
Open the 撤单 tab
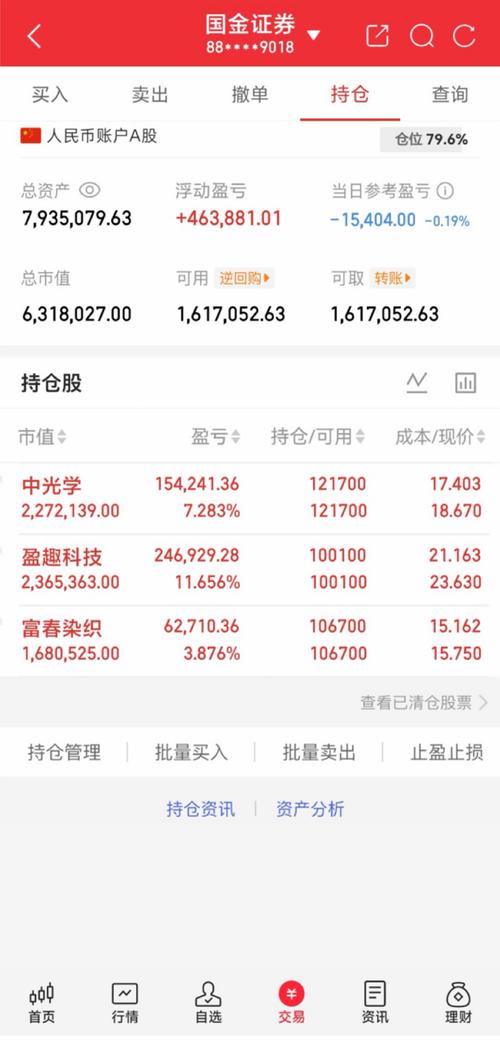click(x=250, y=94)
